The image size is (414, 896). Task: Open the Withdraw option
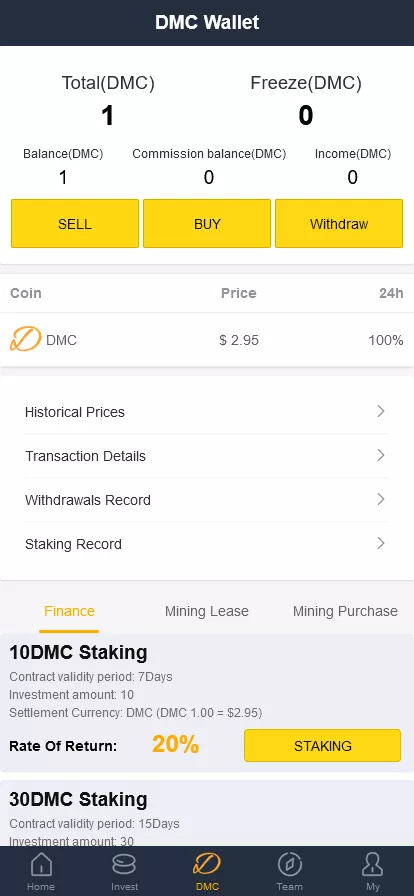point(339,223)
